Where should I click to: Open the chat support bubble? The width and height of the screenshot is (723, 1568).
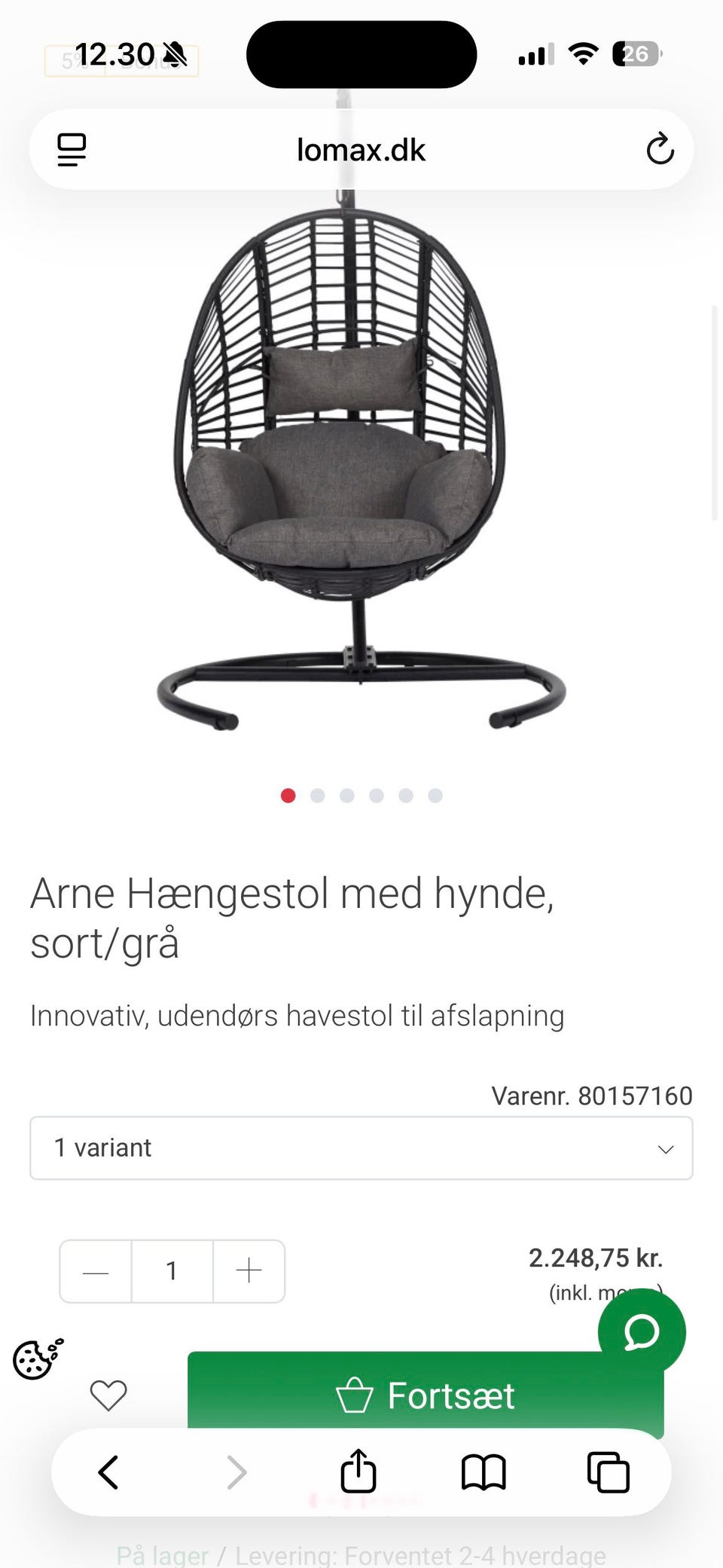click(x=642, y=1332)
